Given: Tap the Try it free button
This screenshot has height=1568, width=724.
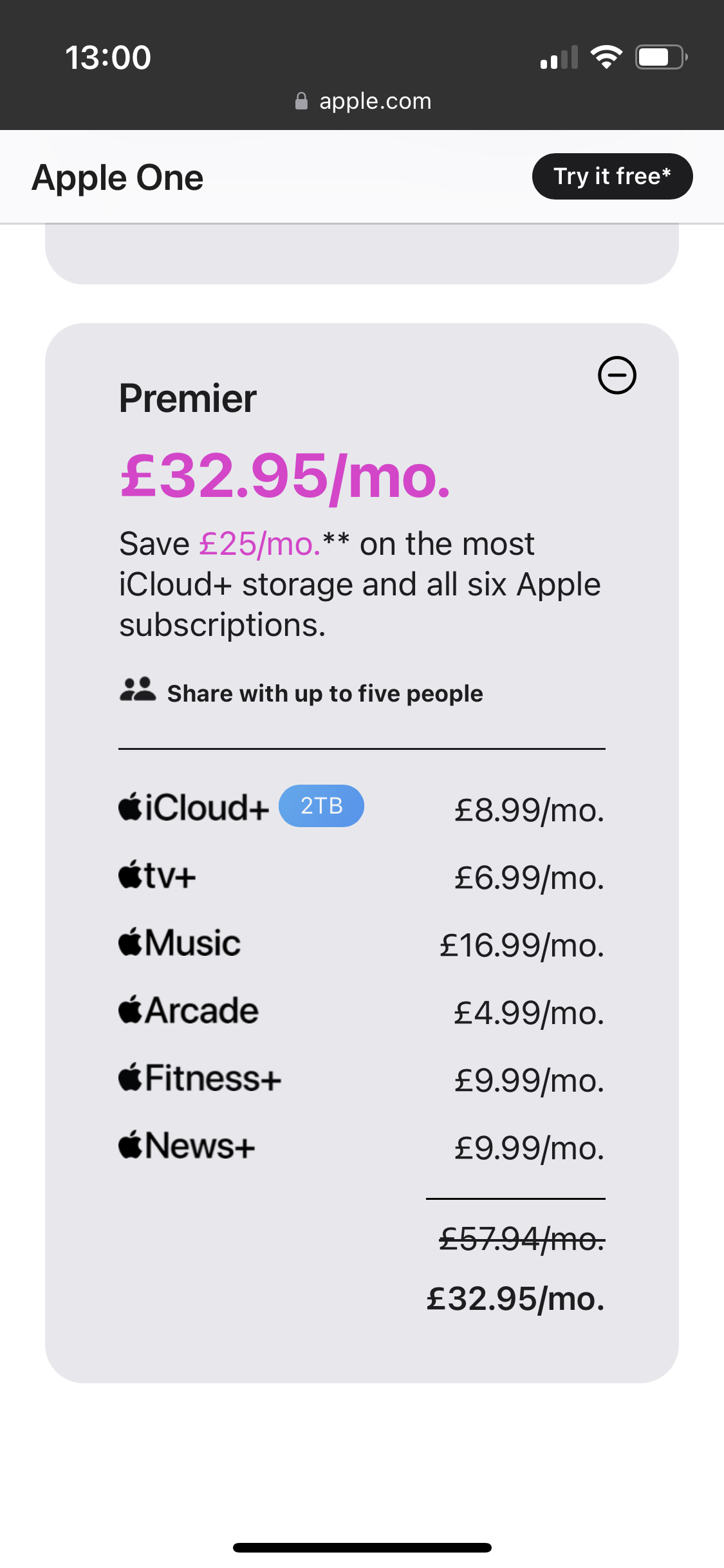Looking at the screenshot, I should 612,176.
